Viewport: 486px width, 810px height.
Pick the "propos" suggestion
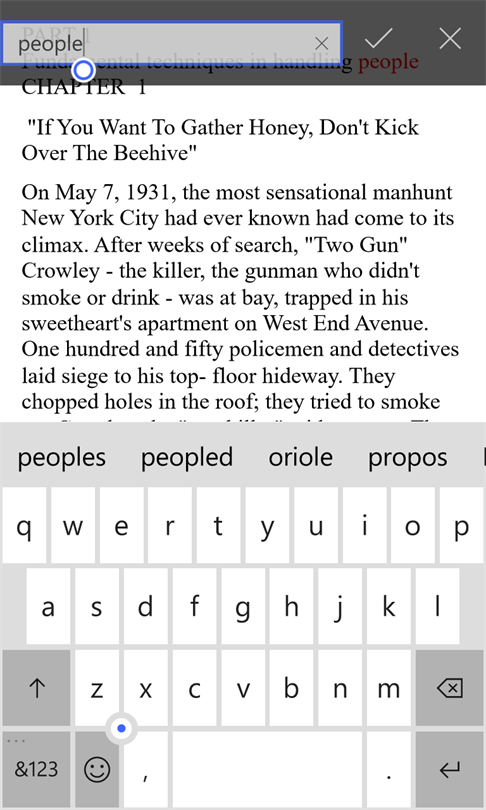(407, 458)
